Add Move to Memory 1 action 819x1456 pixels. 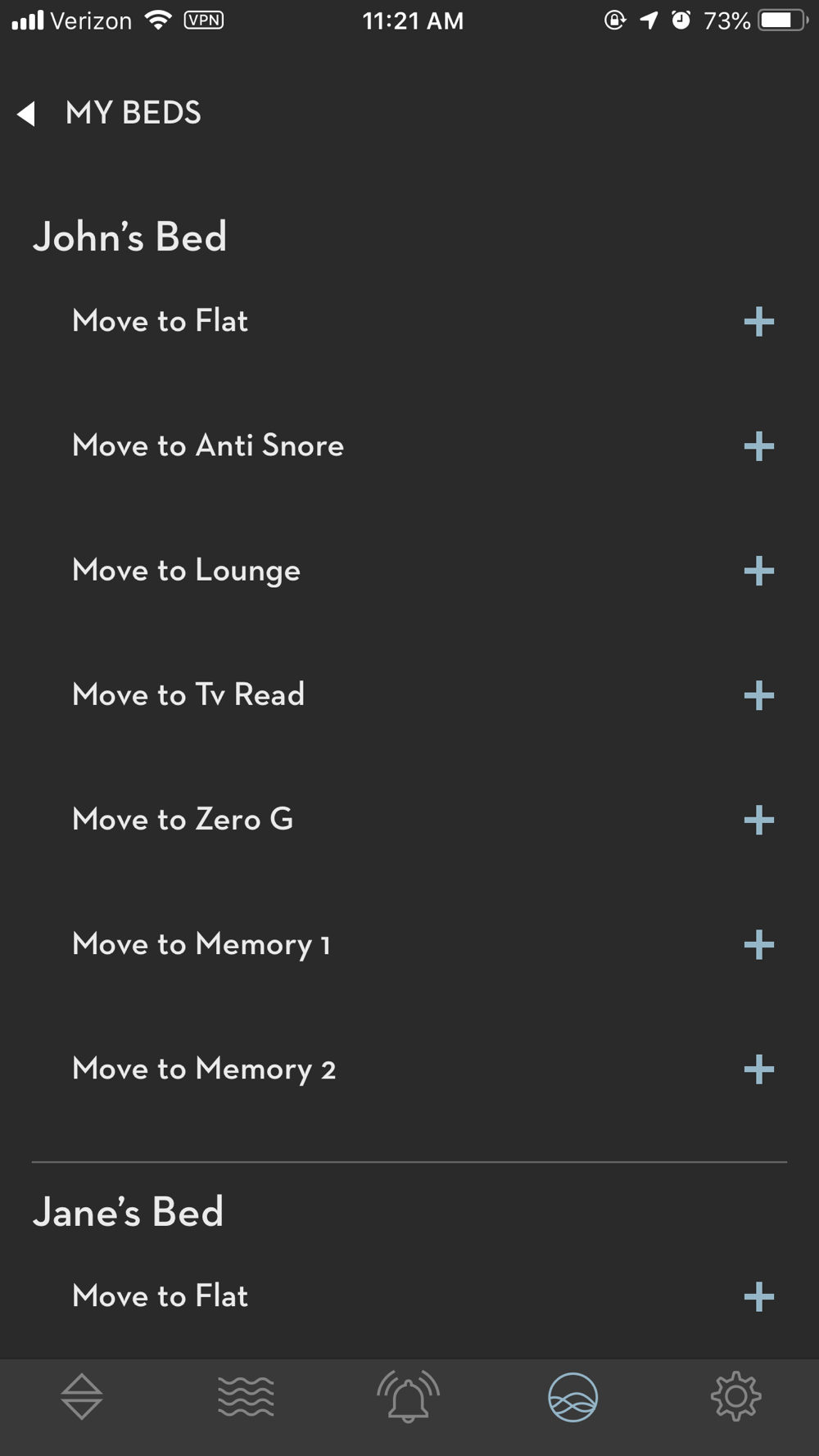(x=759, y=944)
